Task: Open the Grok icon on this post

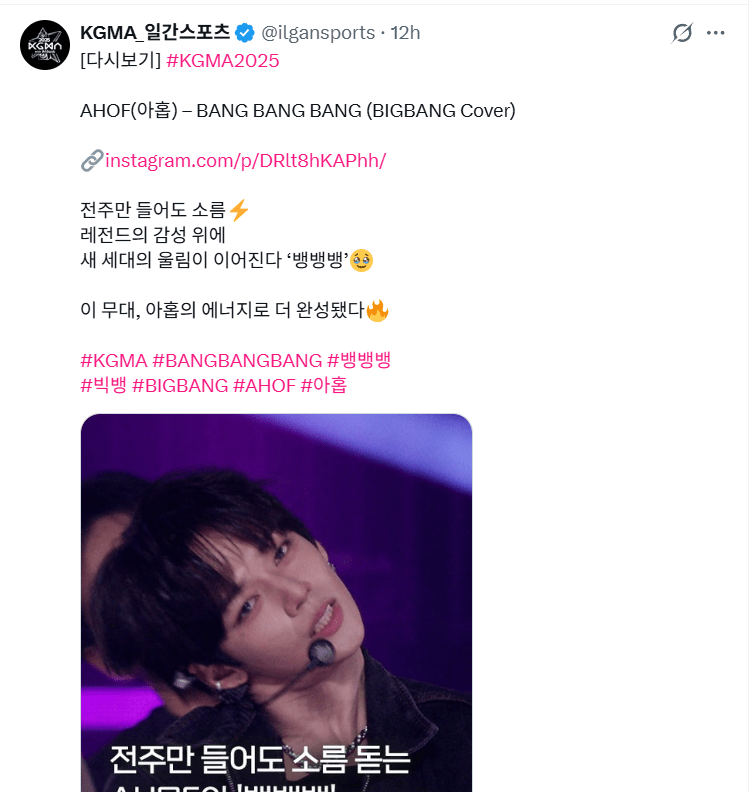Action: pos(682,33)
